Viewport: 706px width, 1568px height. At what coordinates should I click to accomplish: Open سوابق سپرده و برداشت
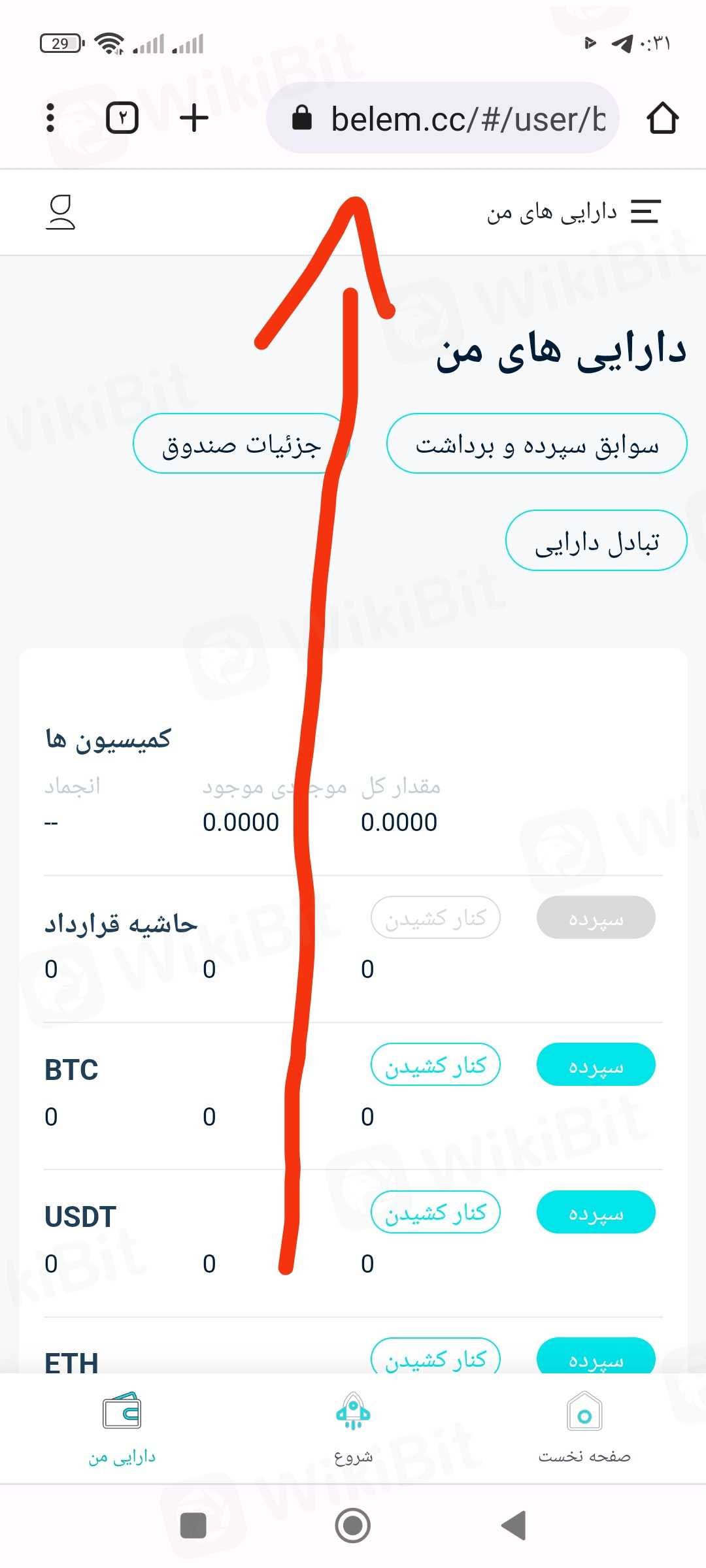coord(537,444)
